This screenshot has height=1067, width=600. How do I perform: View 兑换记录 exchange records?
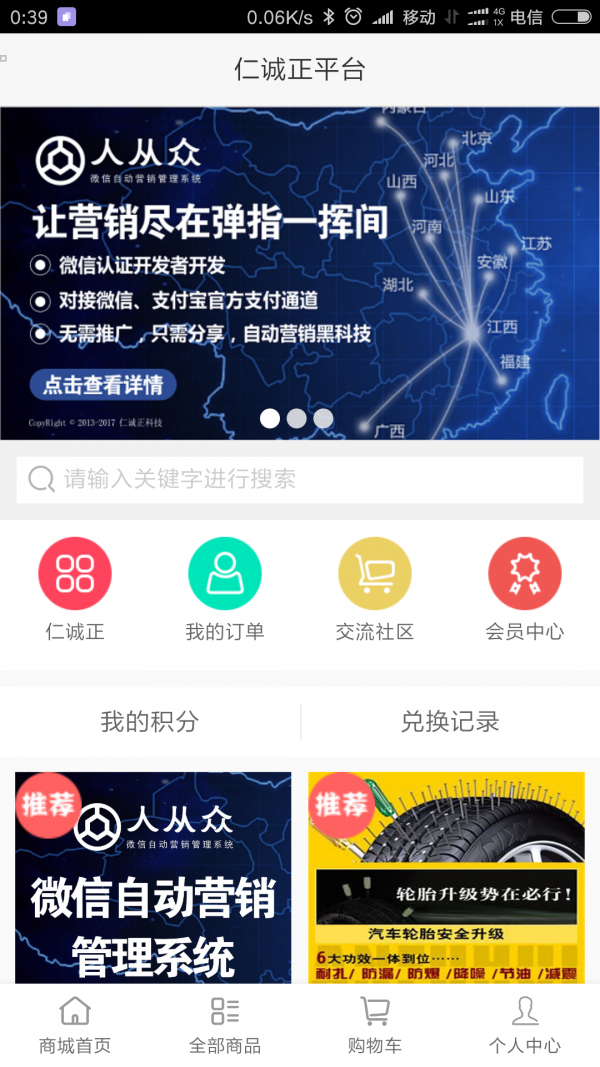click(450, 721)
